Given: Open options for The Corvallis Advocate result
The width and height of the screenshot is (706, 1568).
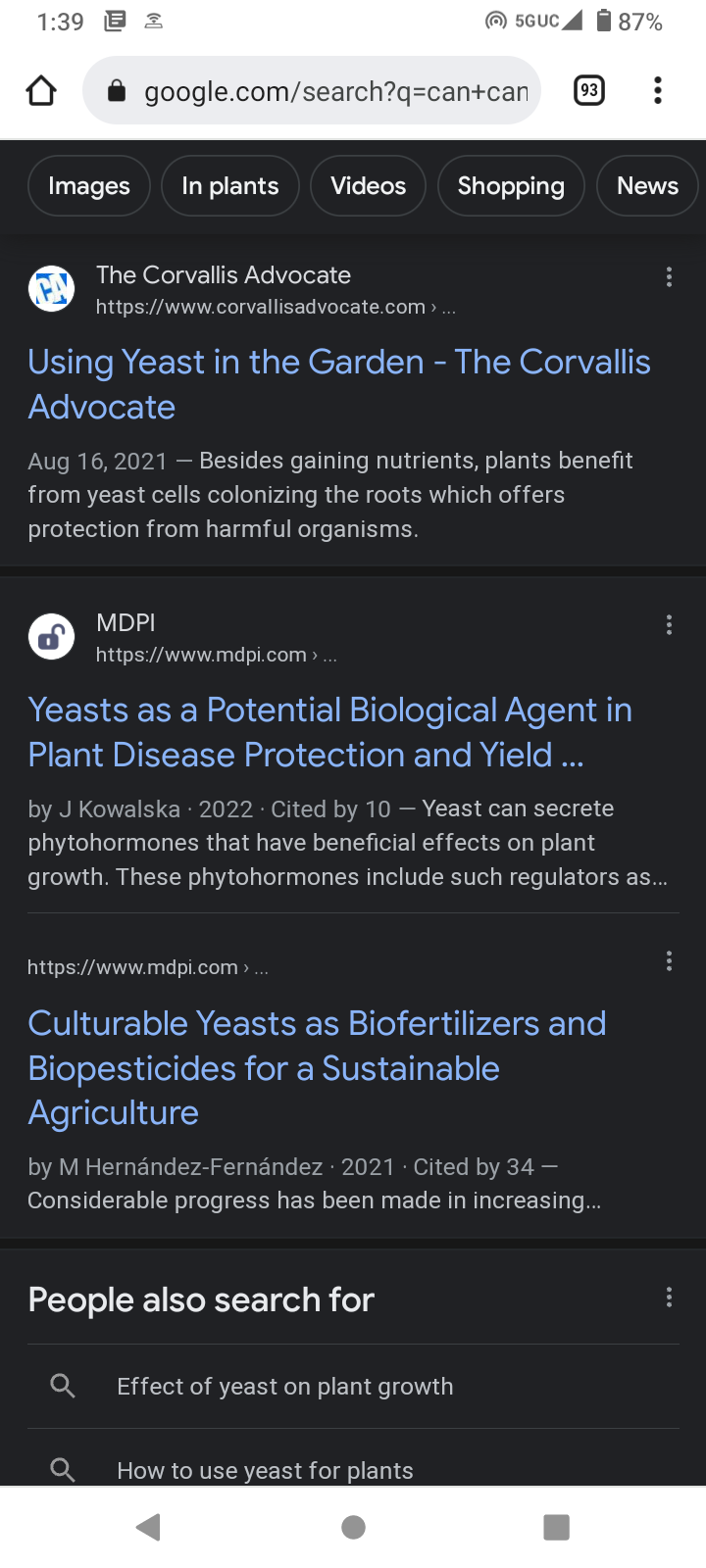Looking at the screenshot, I should (x=670, y=277).
